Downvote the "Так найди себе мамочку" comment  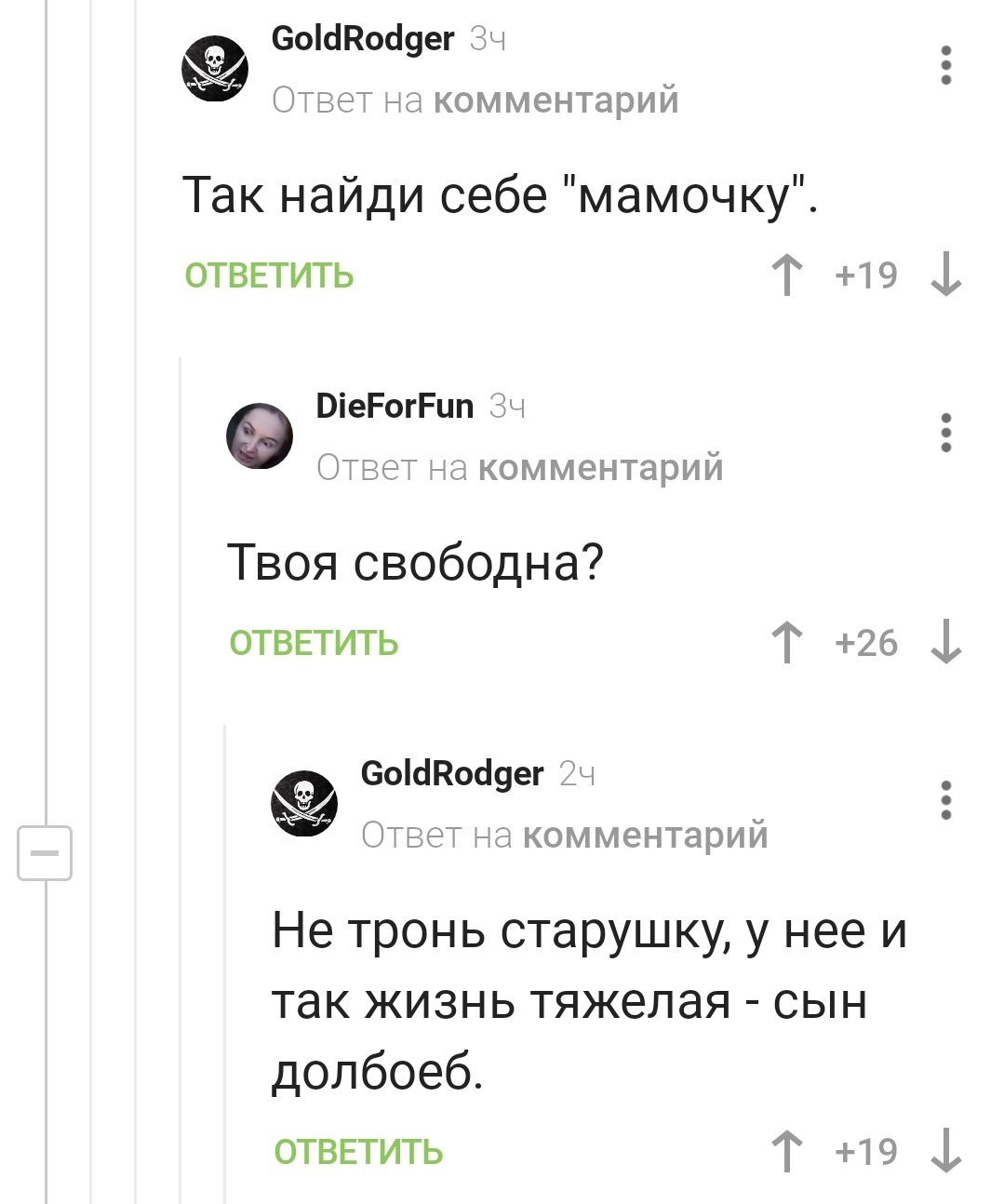point(946,275)
